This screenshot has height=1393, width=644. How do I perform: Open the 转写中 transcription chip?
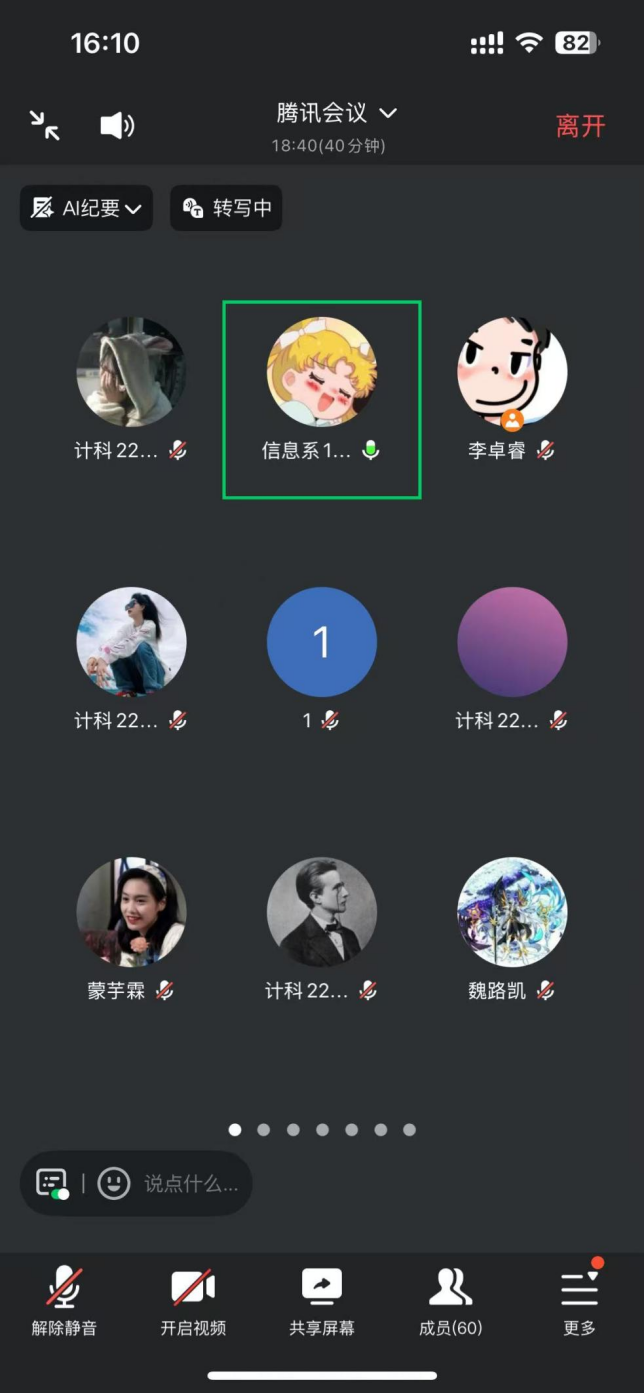point(226,208)
